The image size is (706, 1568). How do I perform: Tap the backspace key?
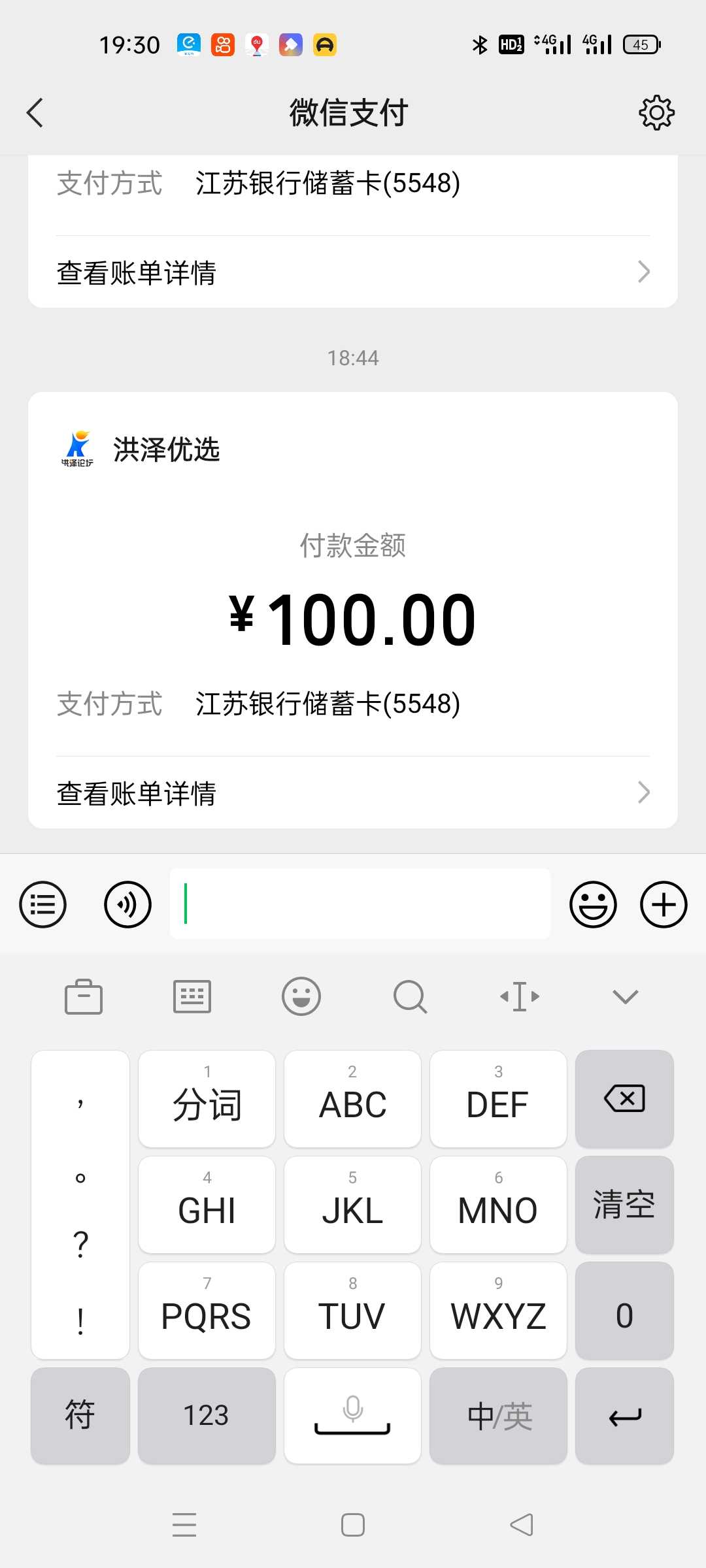pyautogui.click(x=624, y=1099)
